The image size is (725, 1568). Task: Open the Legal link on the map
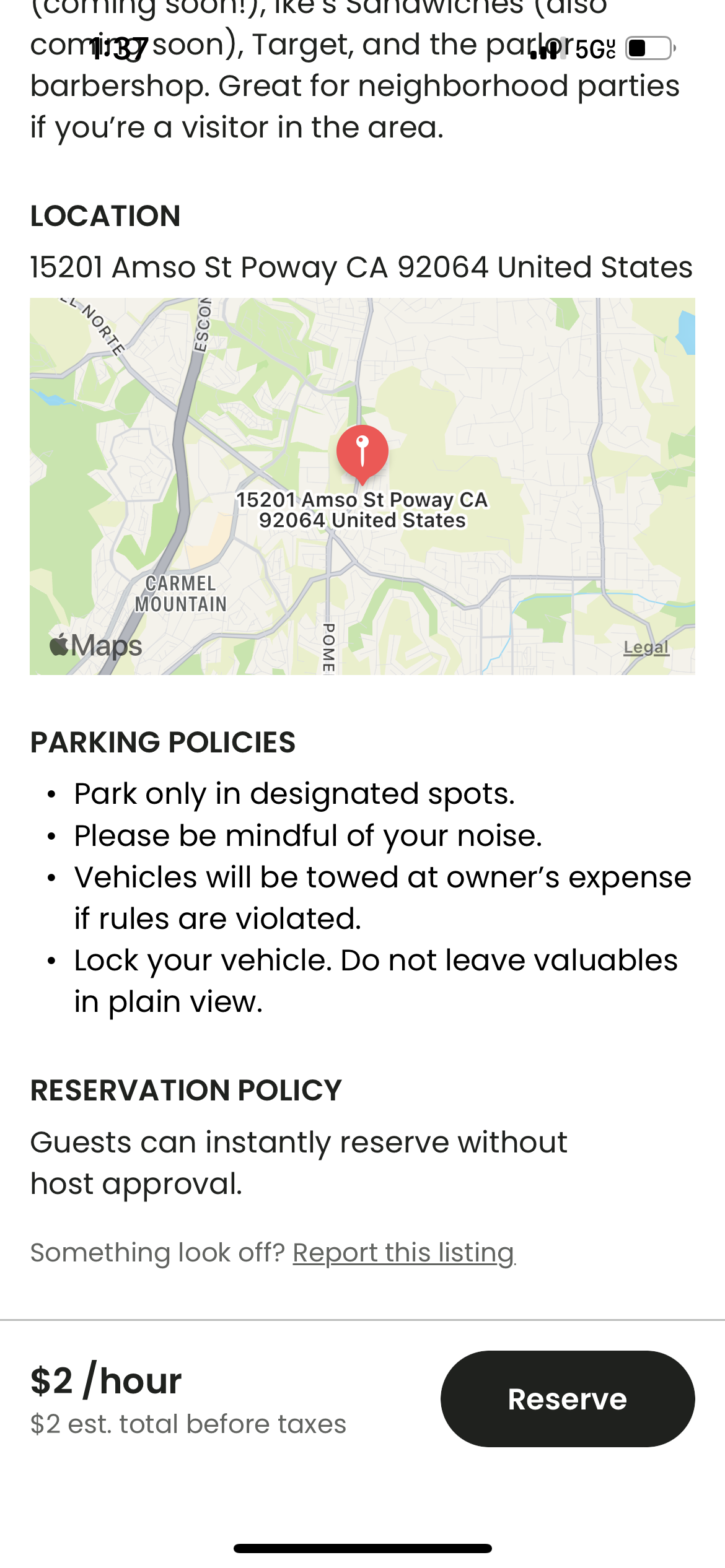coord(646,647)
